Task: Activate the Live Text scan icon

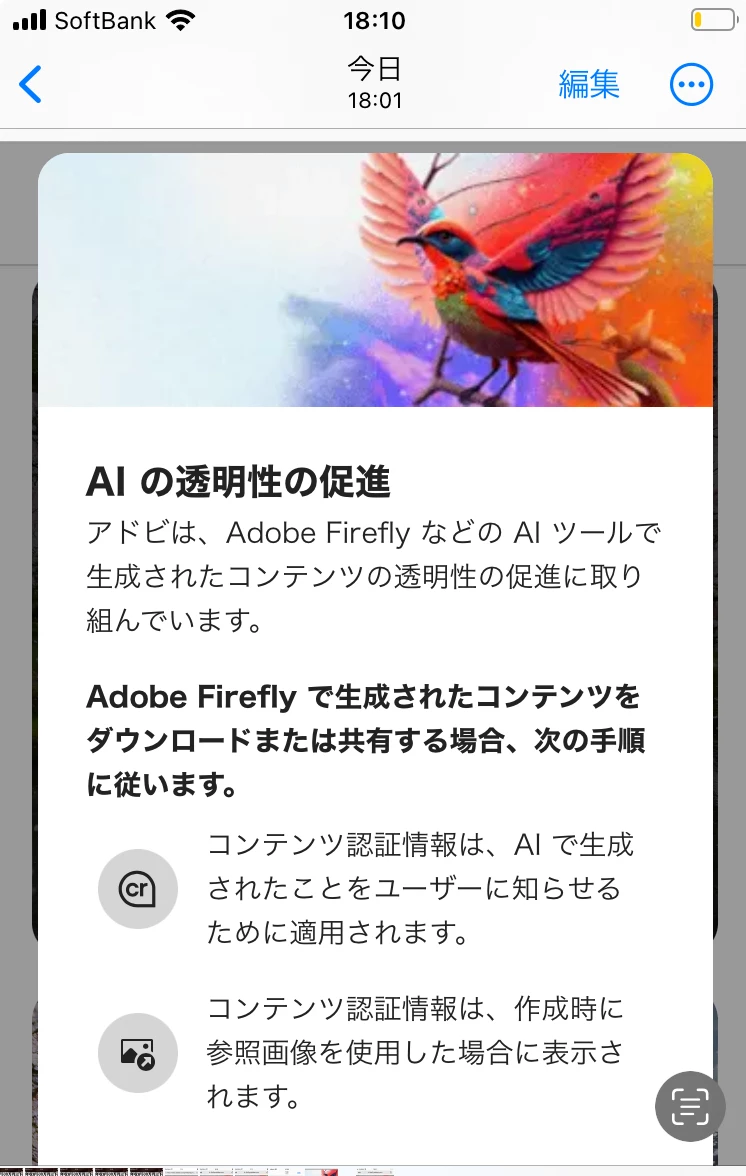Action: (690, 1106)
